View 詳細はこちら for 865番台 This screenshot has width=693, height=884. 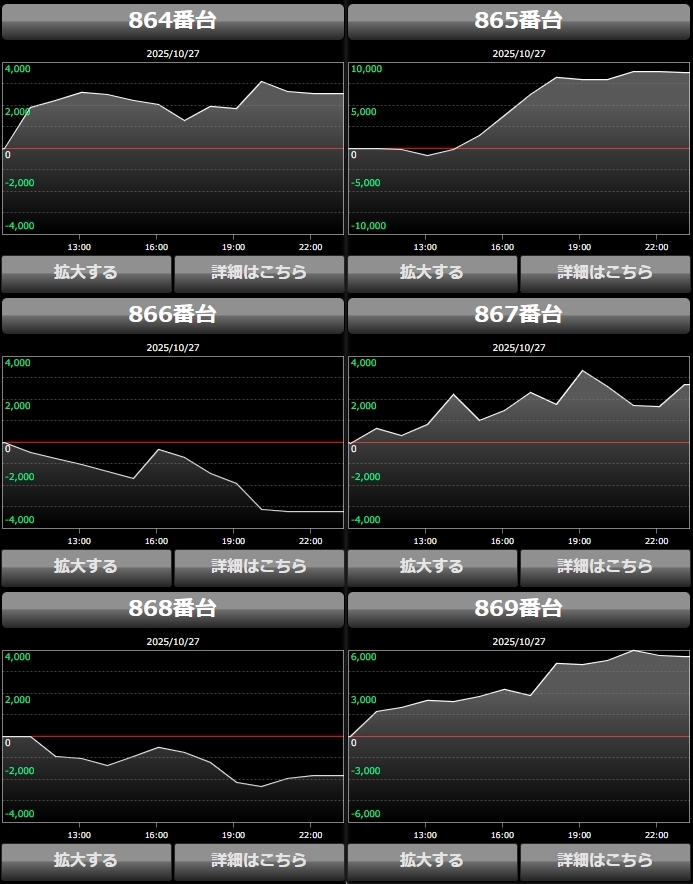605,272
